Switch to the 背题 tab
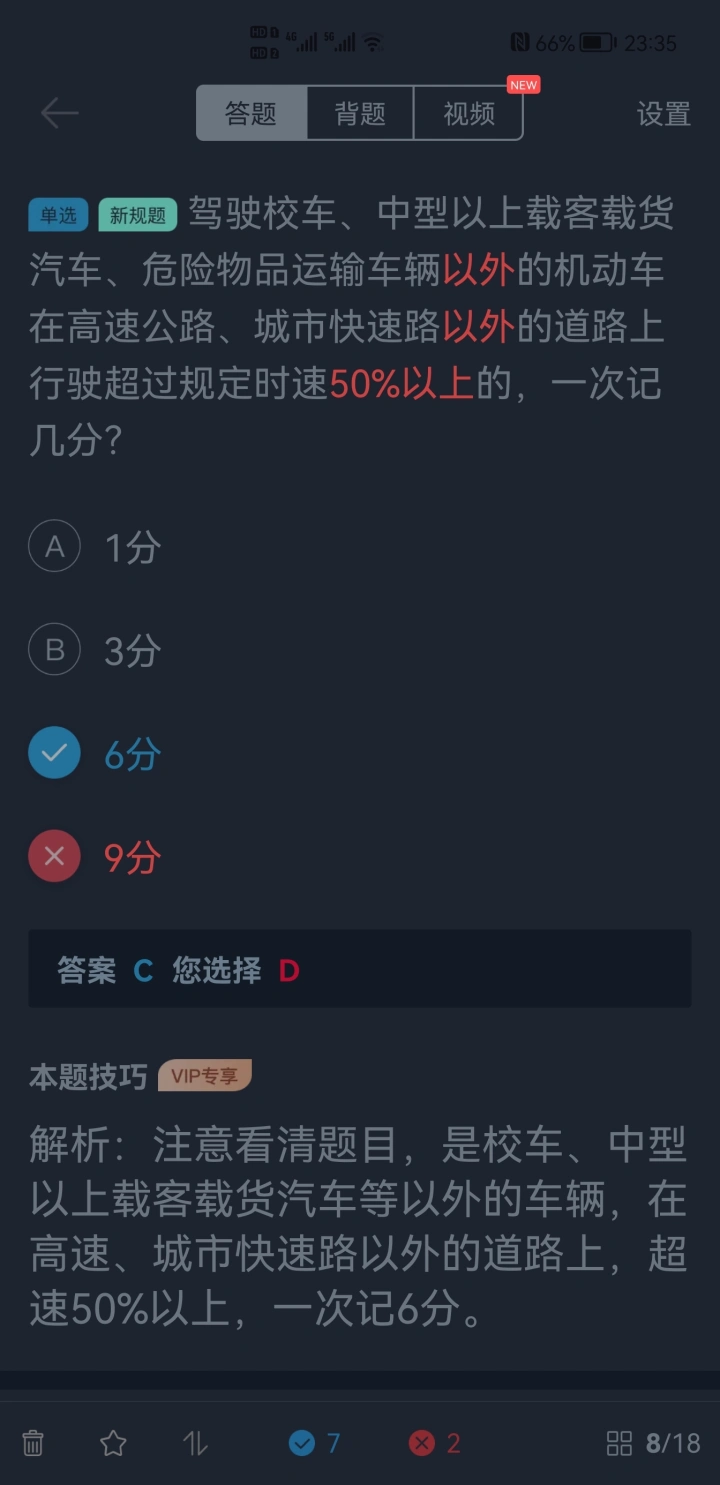The image size is (720, 1485). [360, 113]
